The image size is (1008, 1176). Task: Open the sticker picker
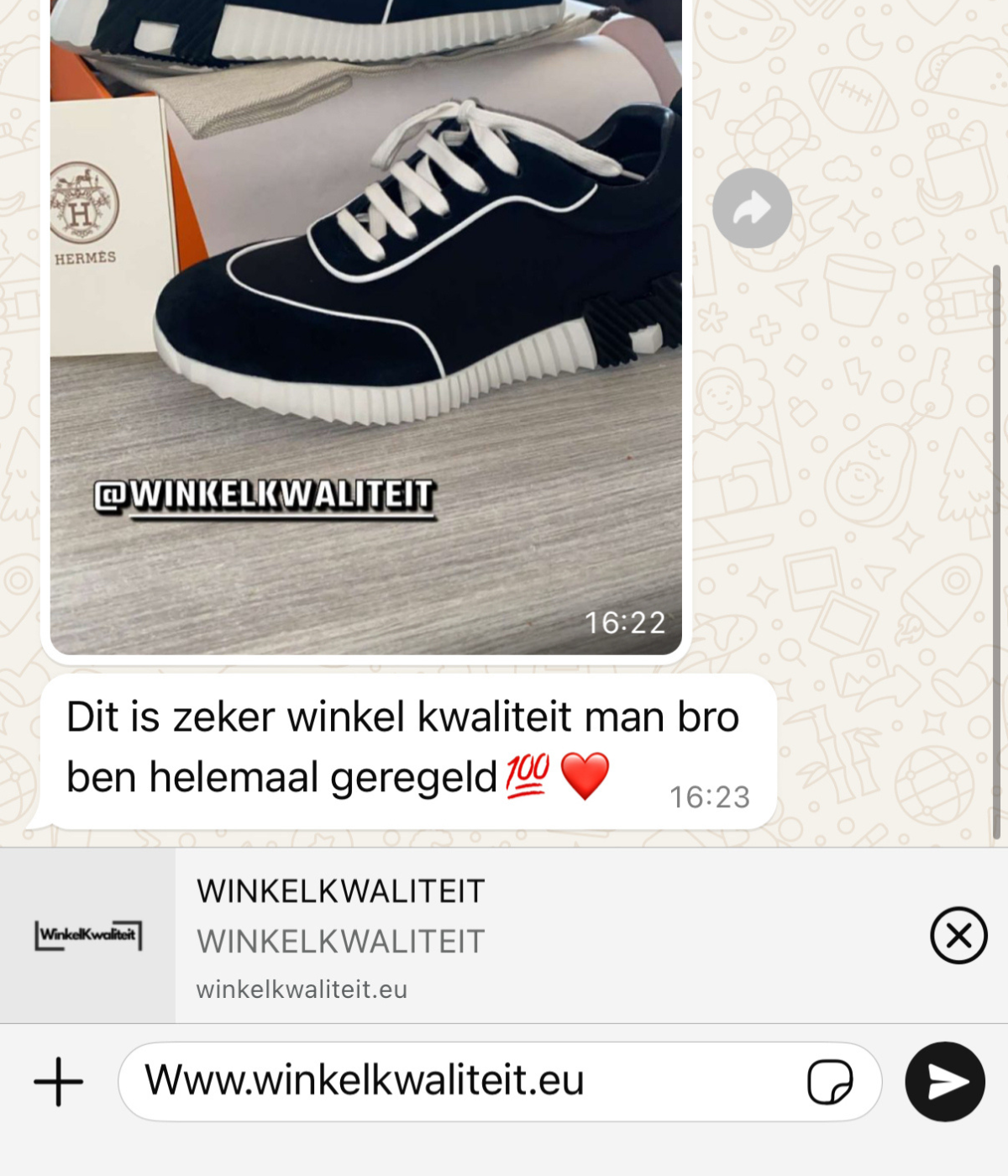click(x=830, y=1081)
